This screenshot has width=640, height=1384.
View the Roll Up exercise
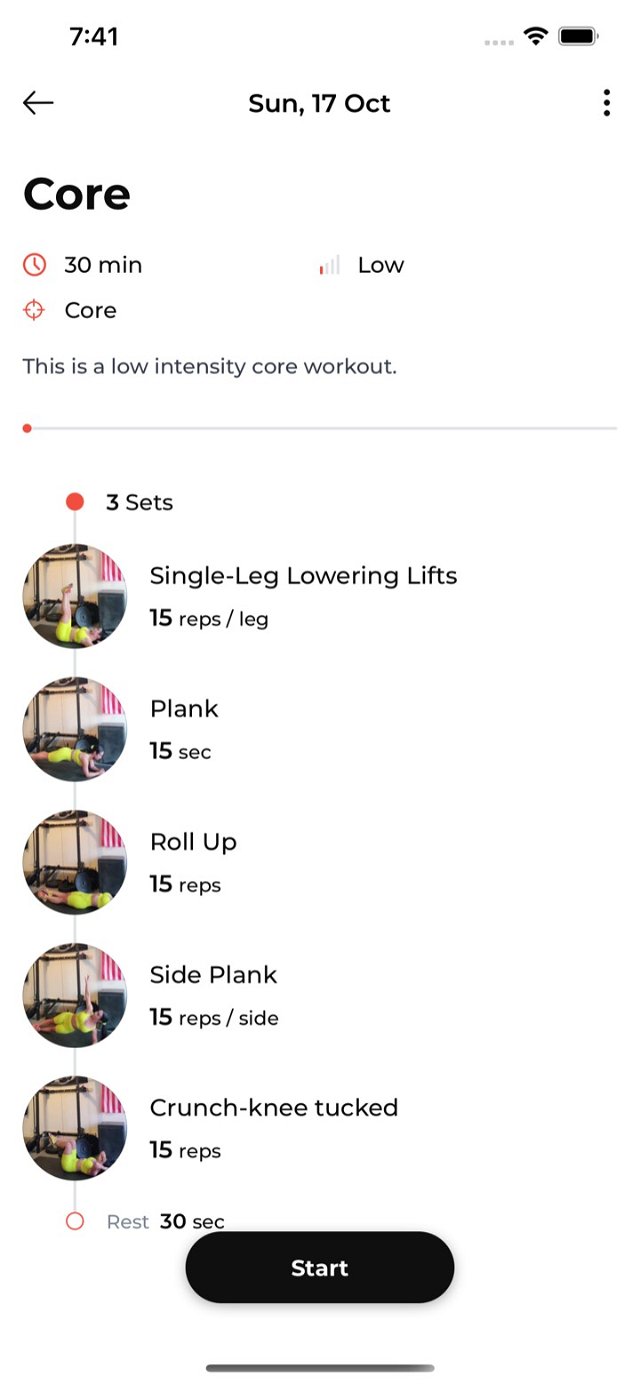pyautogui.click(x=193, y=861)
